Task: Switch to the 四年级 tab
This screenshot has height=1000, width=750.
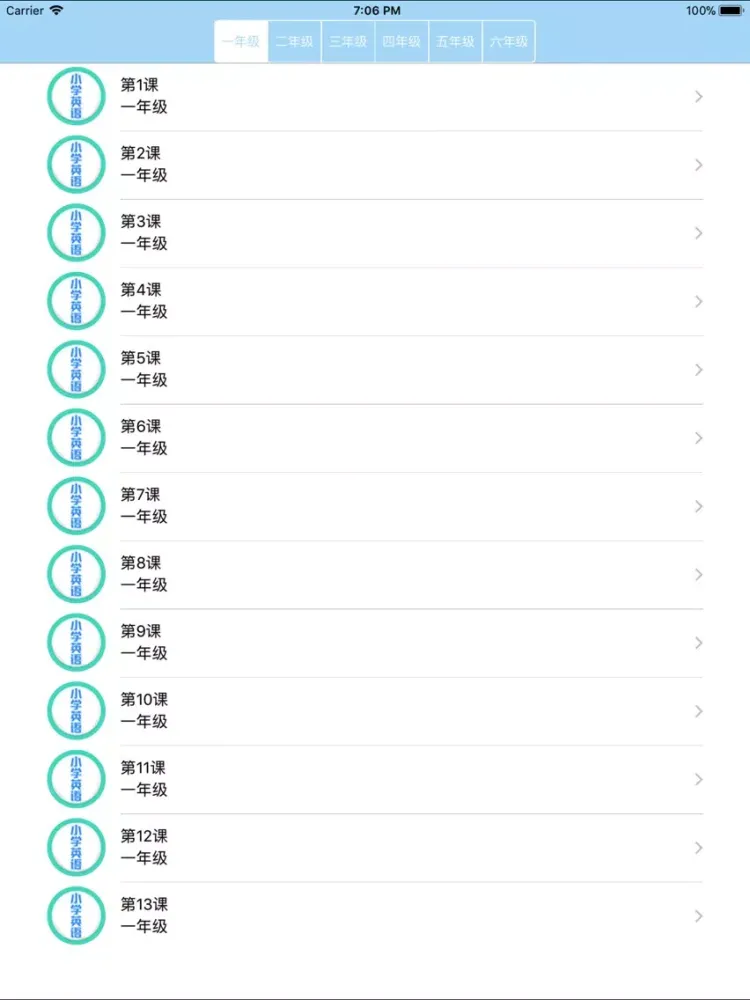Action: click(x=402, y=42)
